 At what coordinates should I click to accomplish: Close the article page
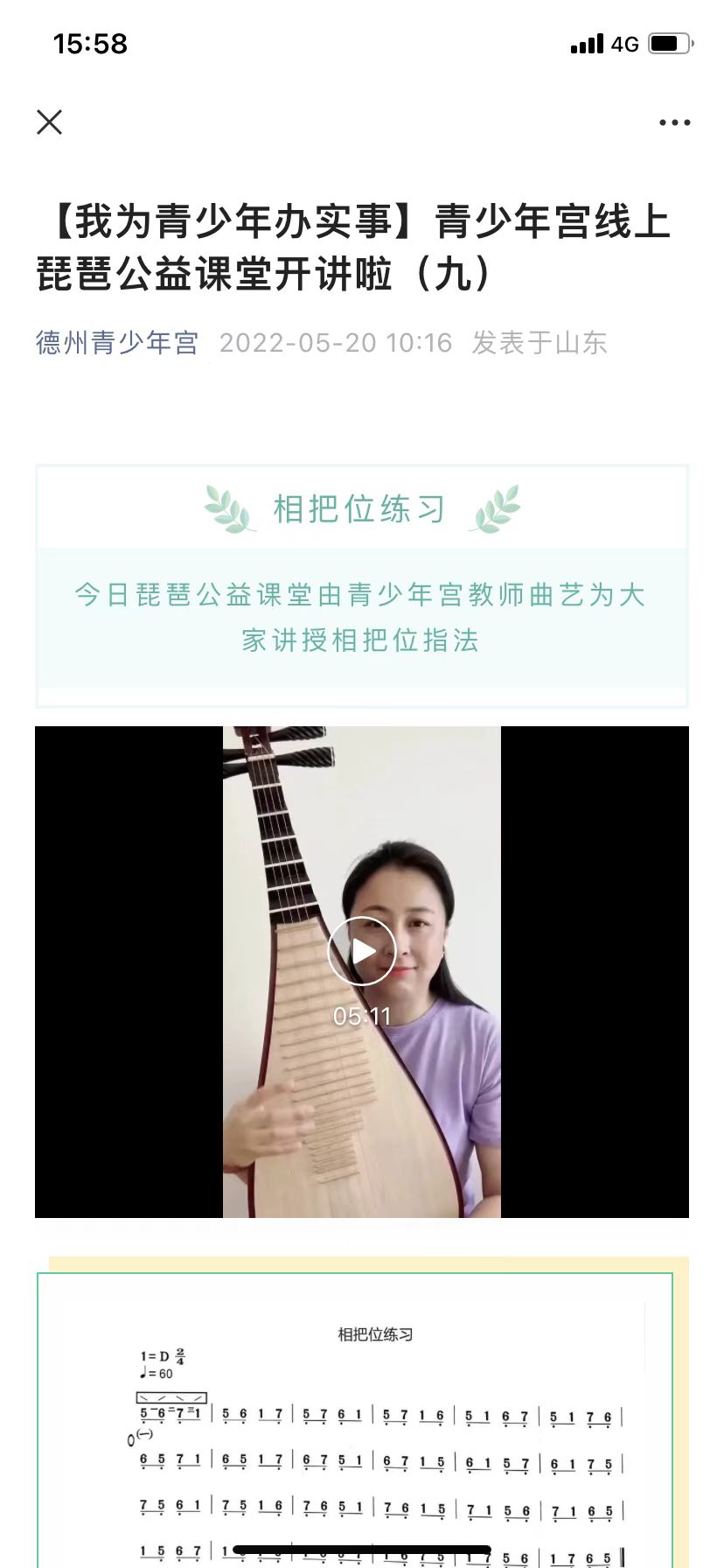point(50,122)
